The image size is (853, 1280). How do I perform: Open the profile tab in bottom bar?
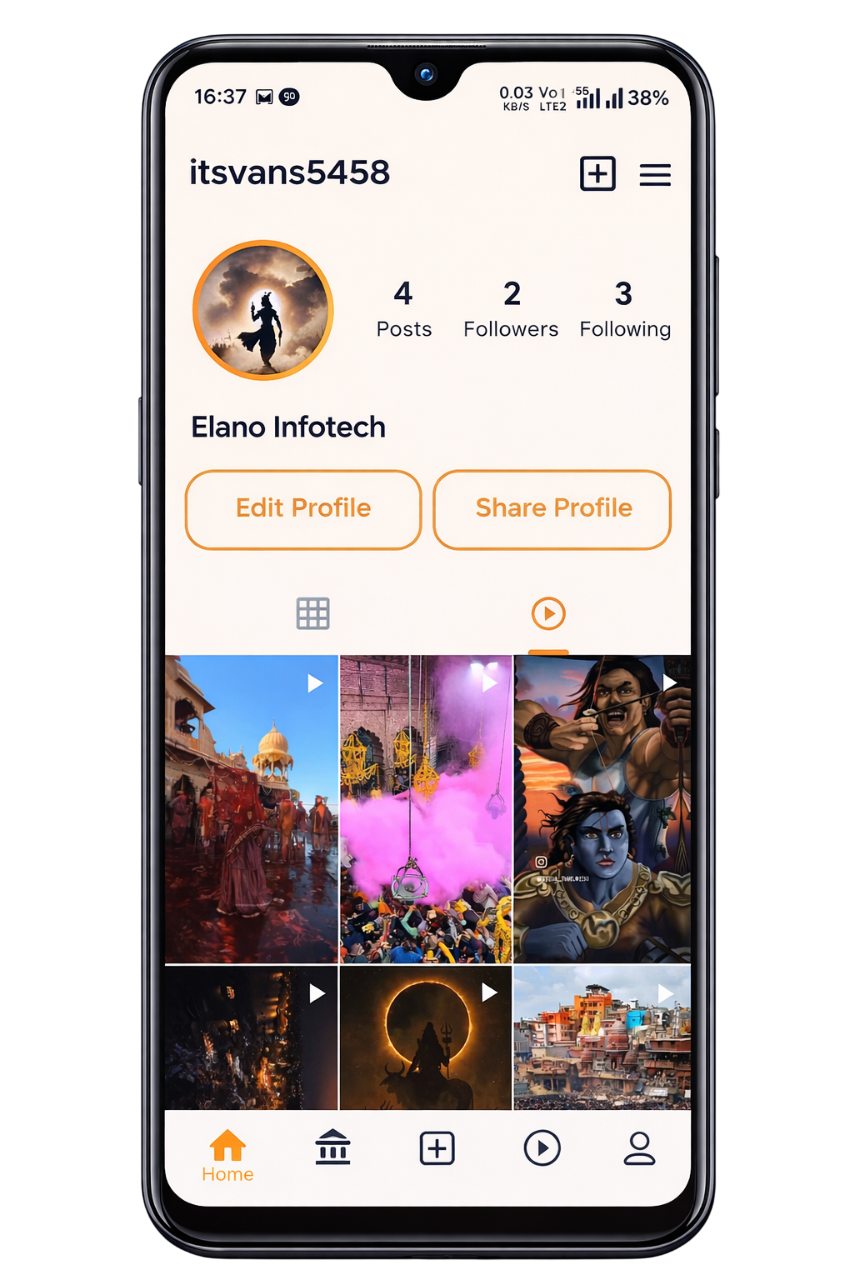tap(639, 1148)
